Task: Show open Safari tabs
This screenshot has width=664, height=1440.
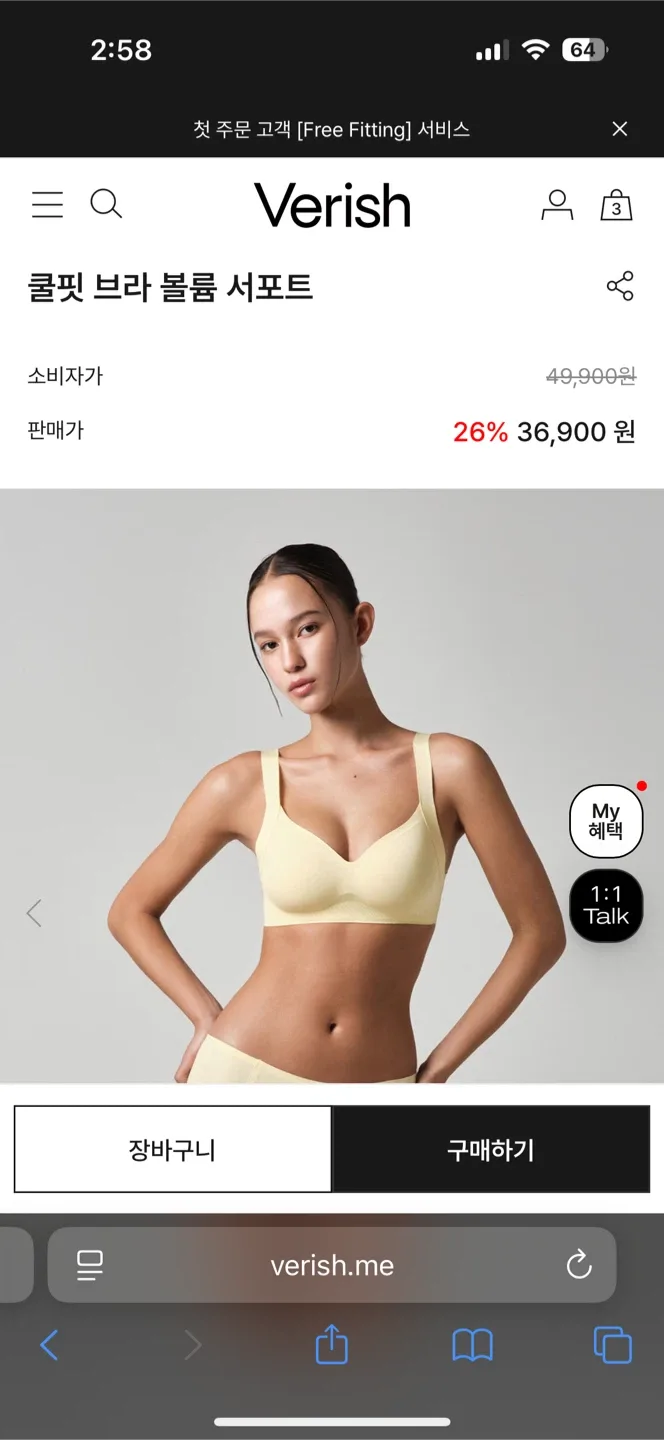Action: (612, 1345)
